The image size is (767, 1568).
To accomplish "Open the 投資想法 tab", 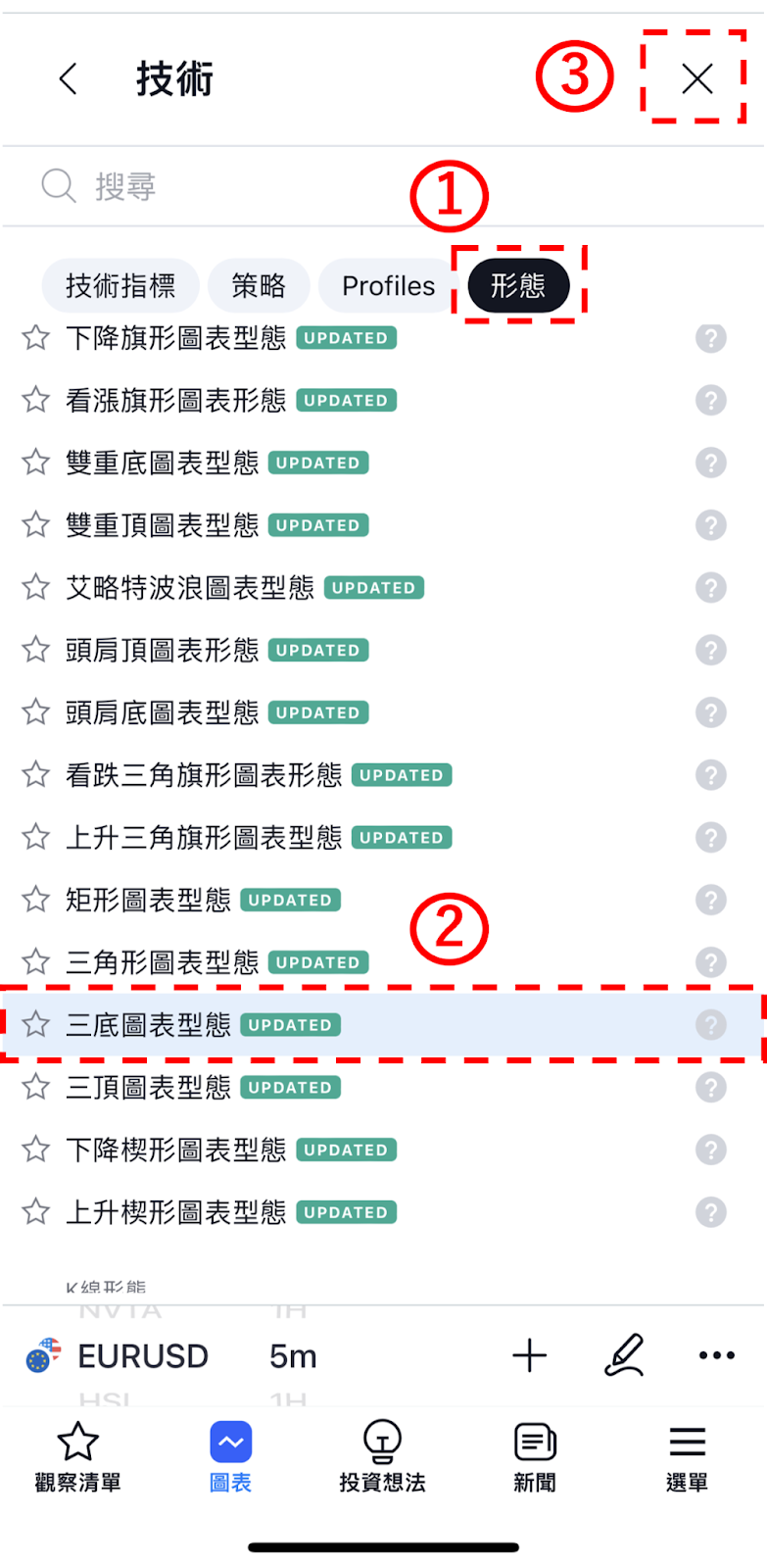I will pyautogui.click(x=382, y=1457).
